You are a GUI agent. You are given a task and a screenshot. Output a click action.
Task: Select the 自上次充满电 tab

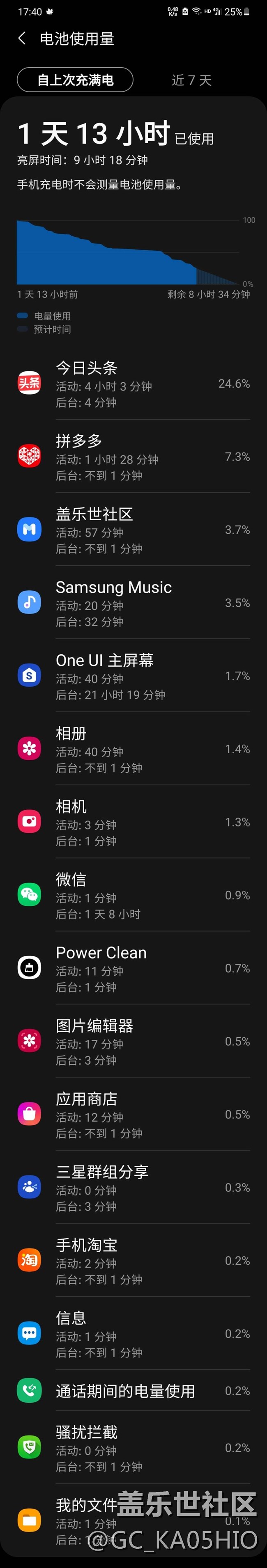[75, 80]
